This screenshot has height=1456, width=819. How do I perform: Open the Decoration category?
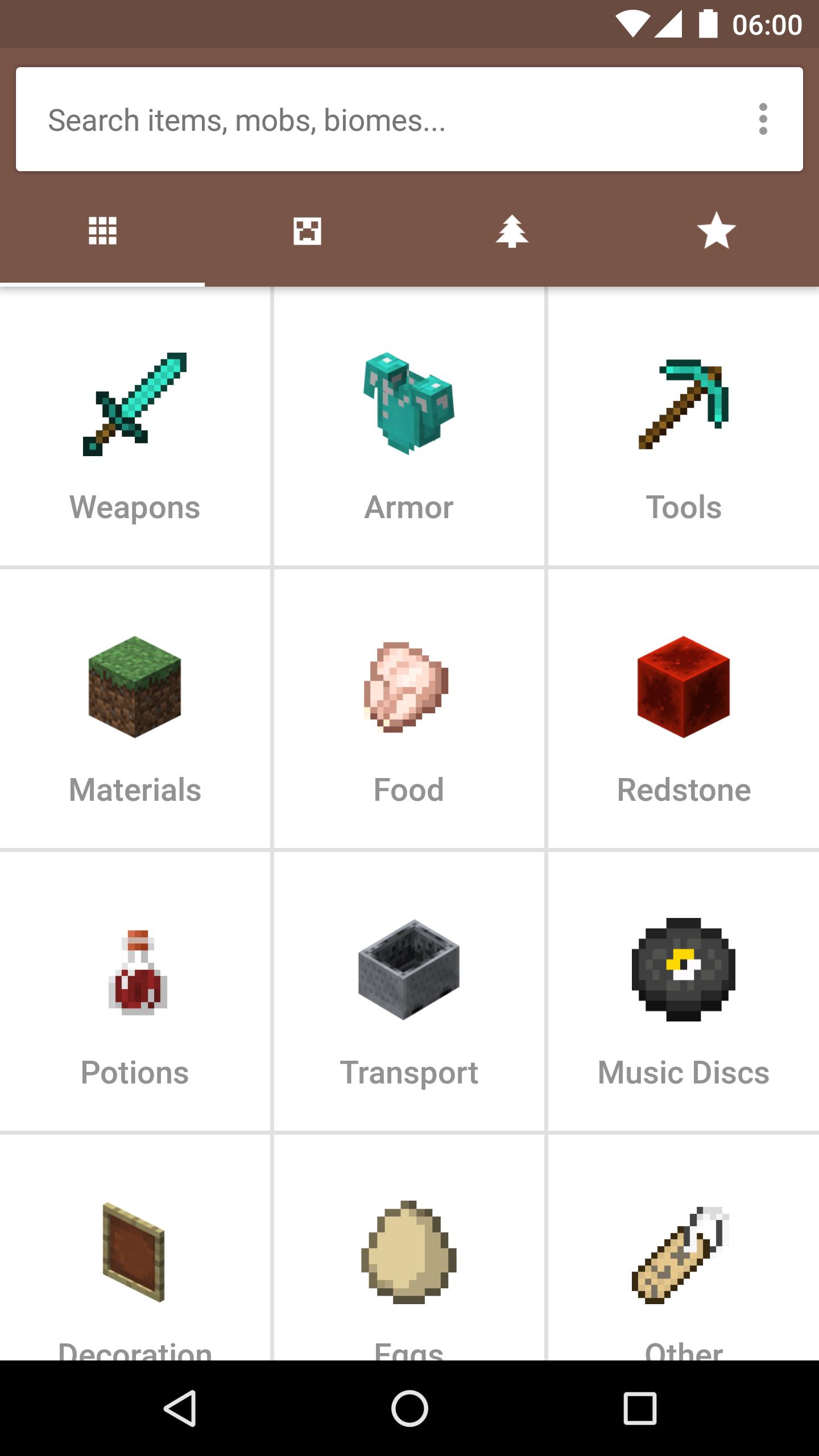135,1251
